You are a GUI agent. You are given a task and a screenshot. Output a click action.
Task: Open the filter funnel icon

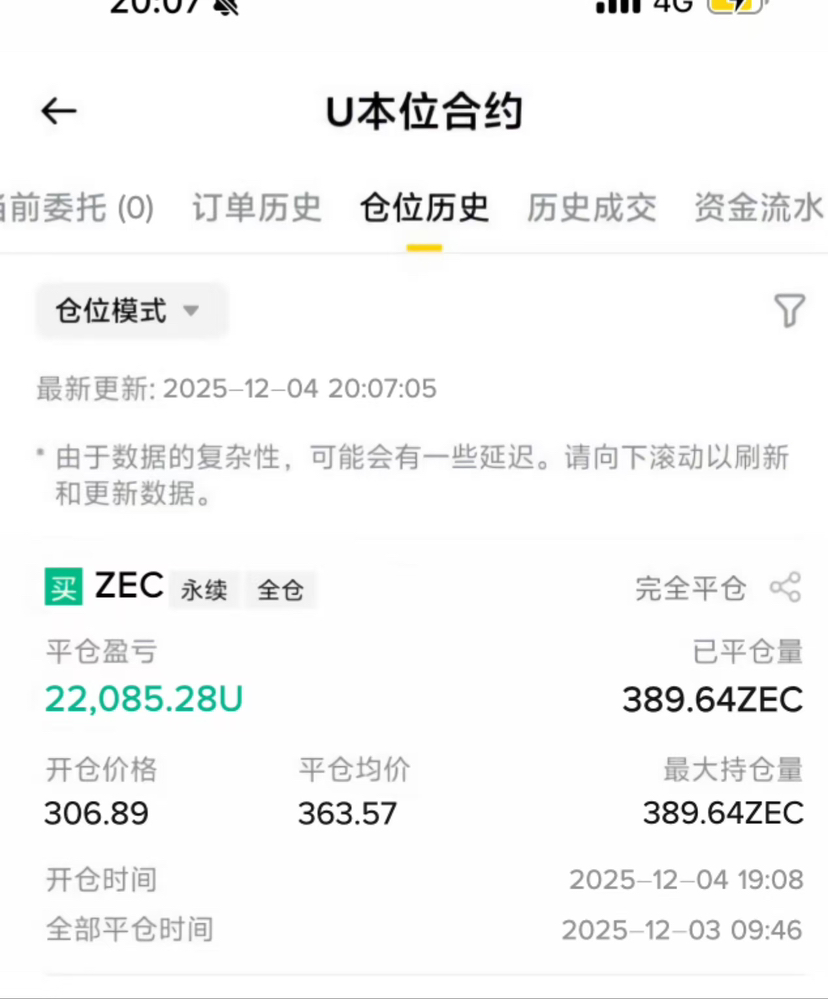789,311
